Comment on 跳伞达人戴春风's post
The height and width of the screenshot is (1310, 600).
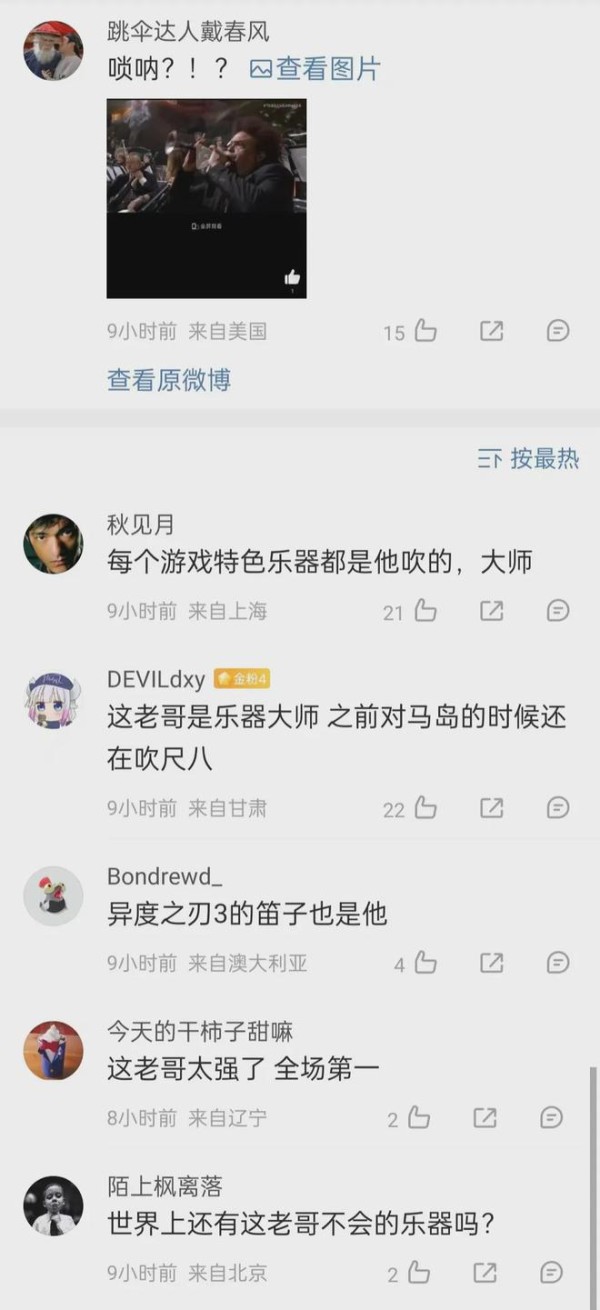pos(558,331)
